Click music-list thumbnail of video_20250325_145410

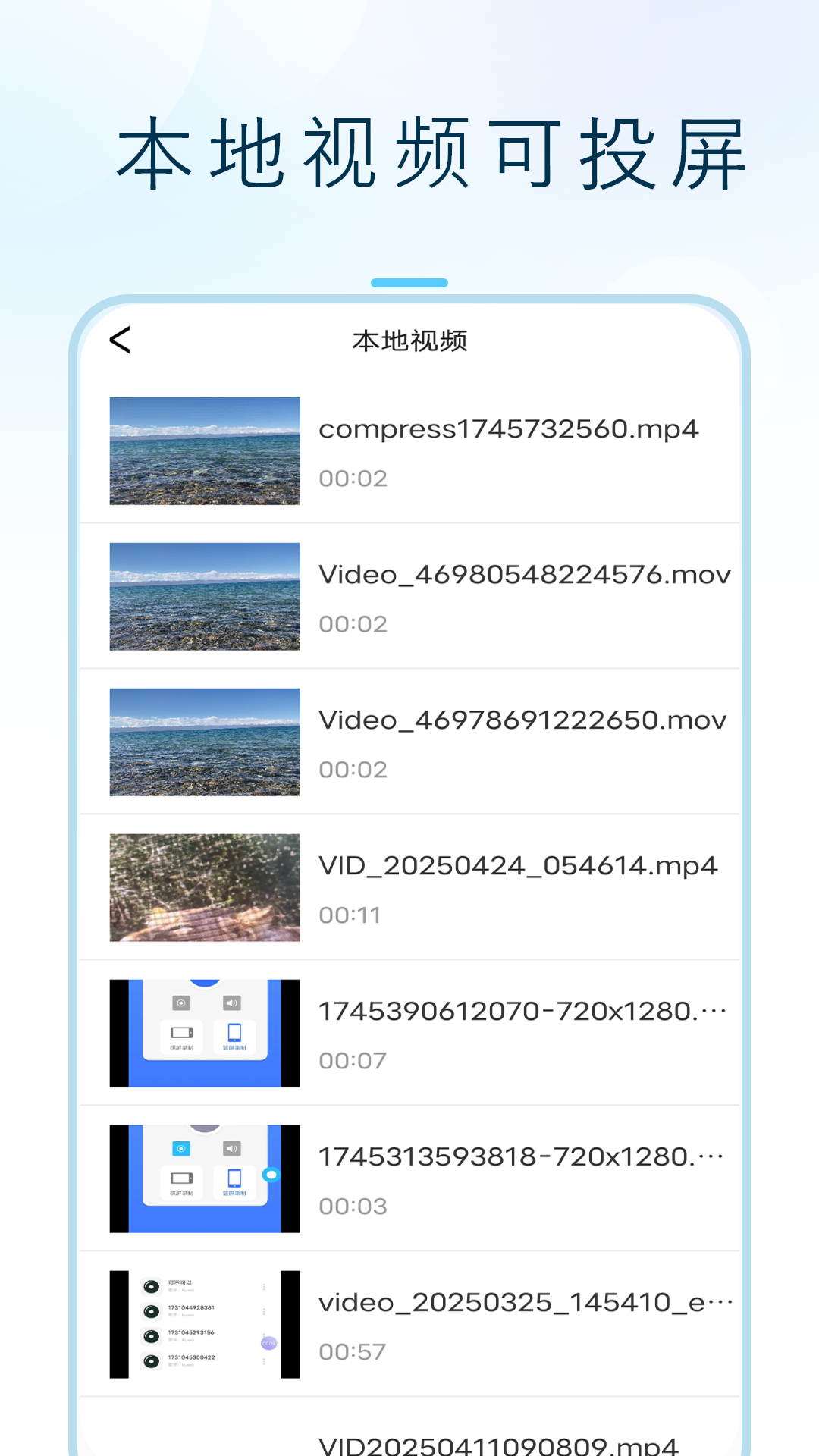click(x=203, y=1323)
